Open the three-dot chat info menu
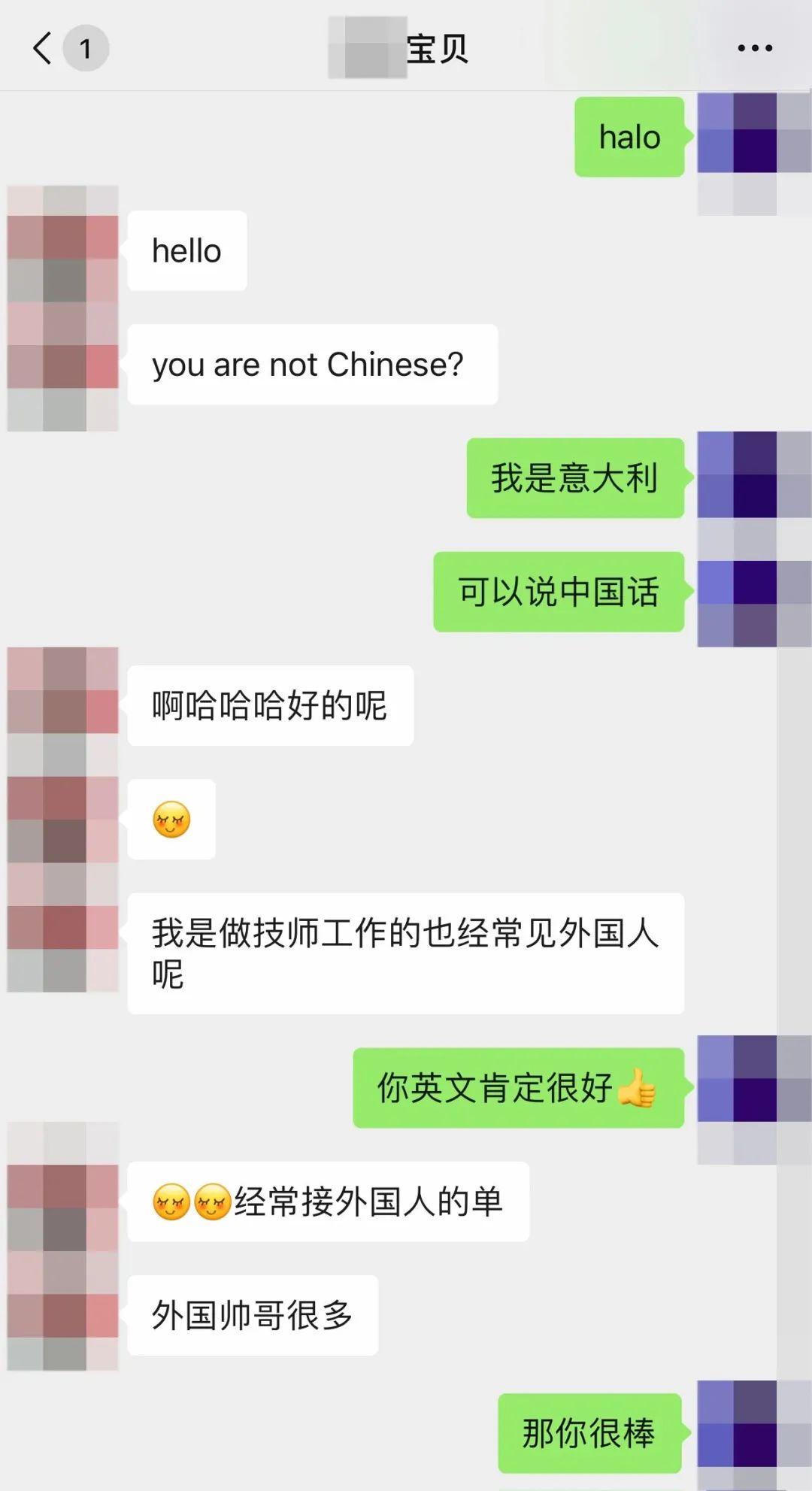 coord(754,48)
